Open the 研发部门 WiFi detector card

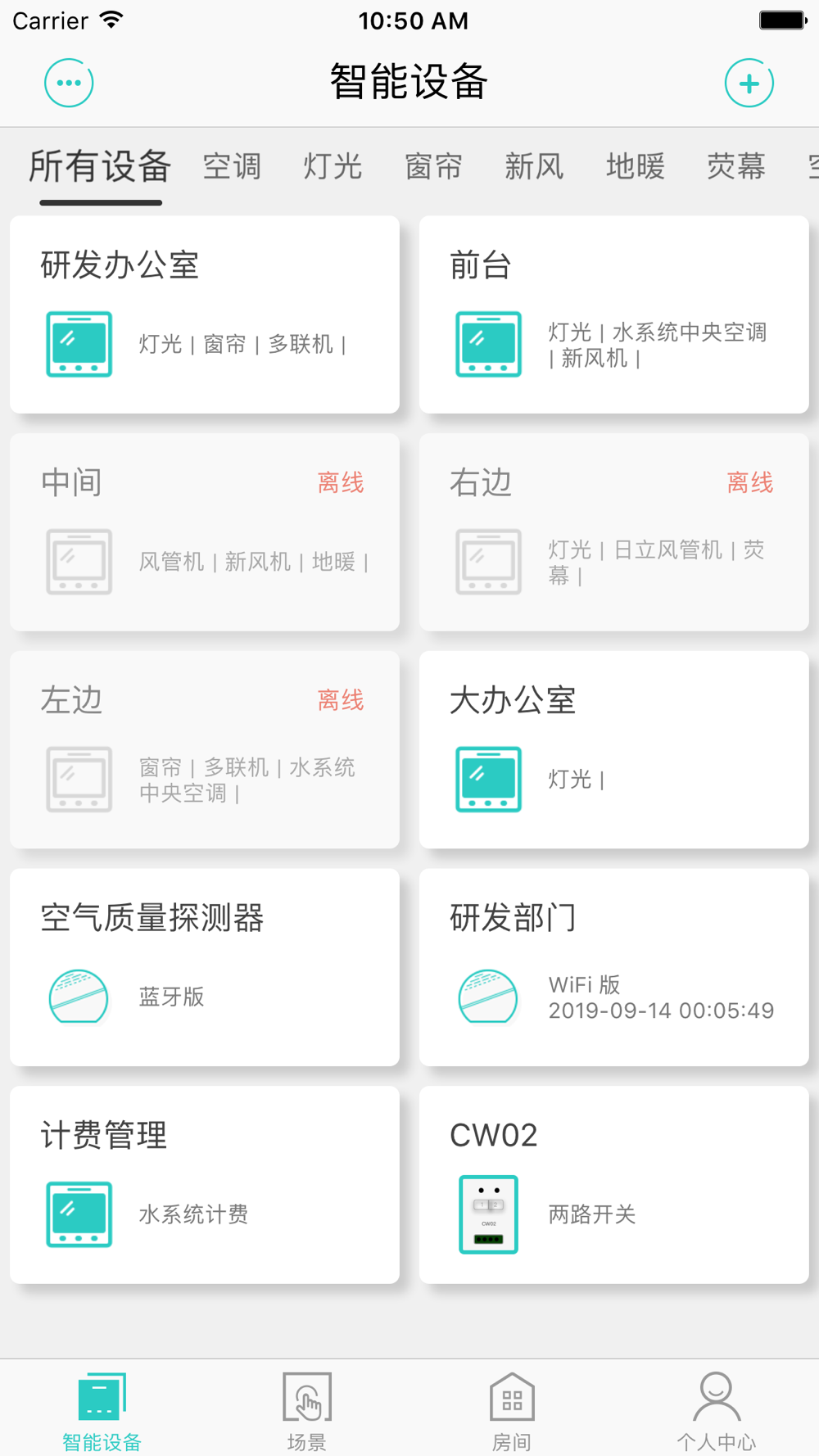(x=614, y=968)
